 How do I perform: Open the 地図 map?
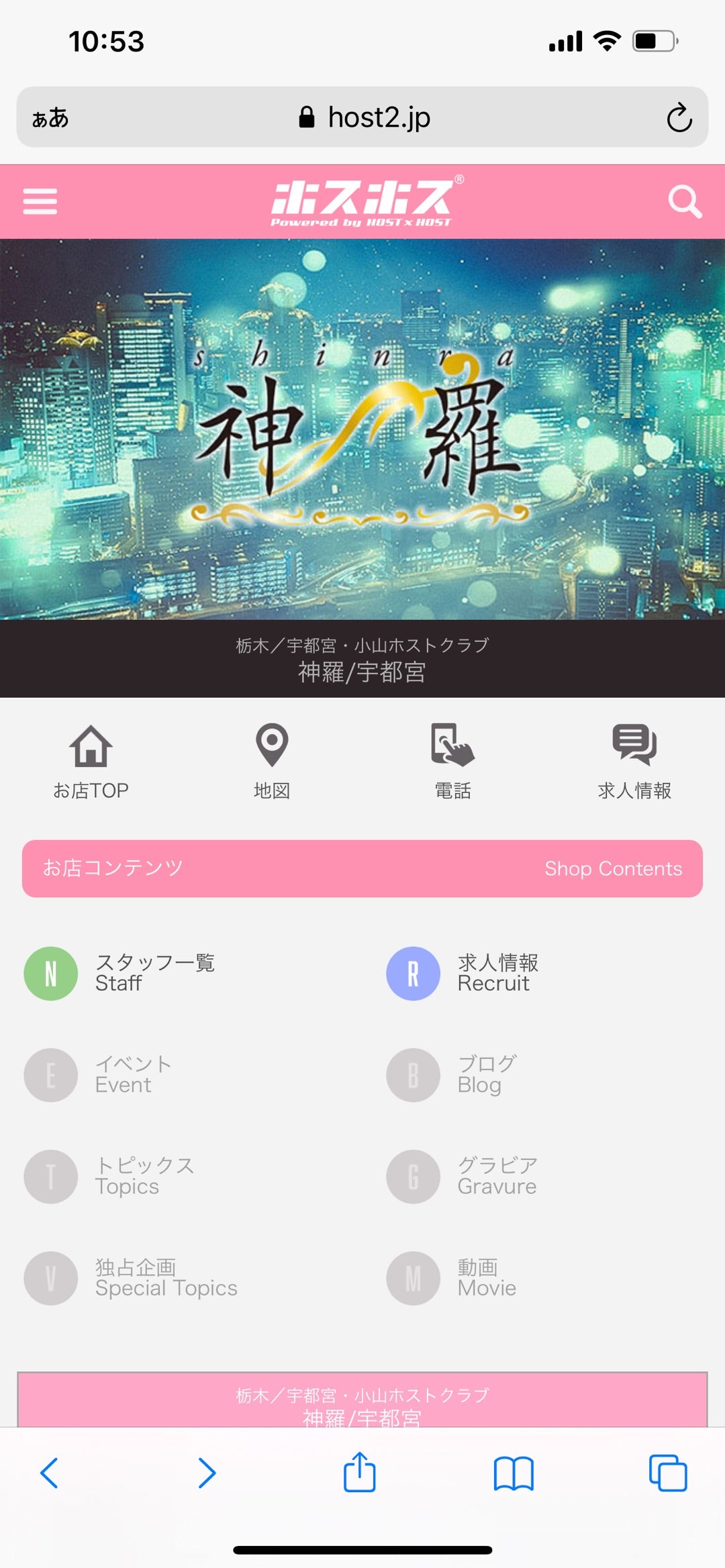(x=272, y=762)
